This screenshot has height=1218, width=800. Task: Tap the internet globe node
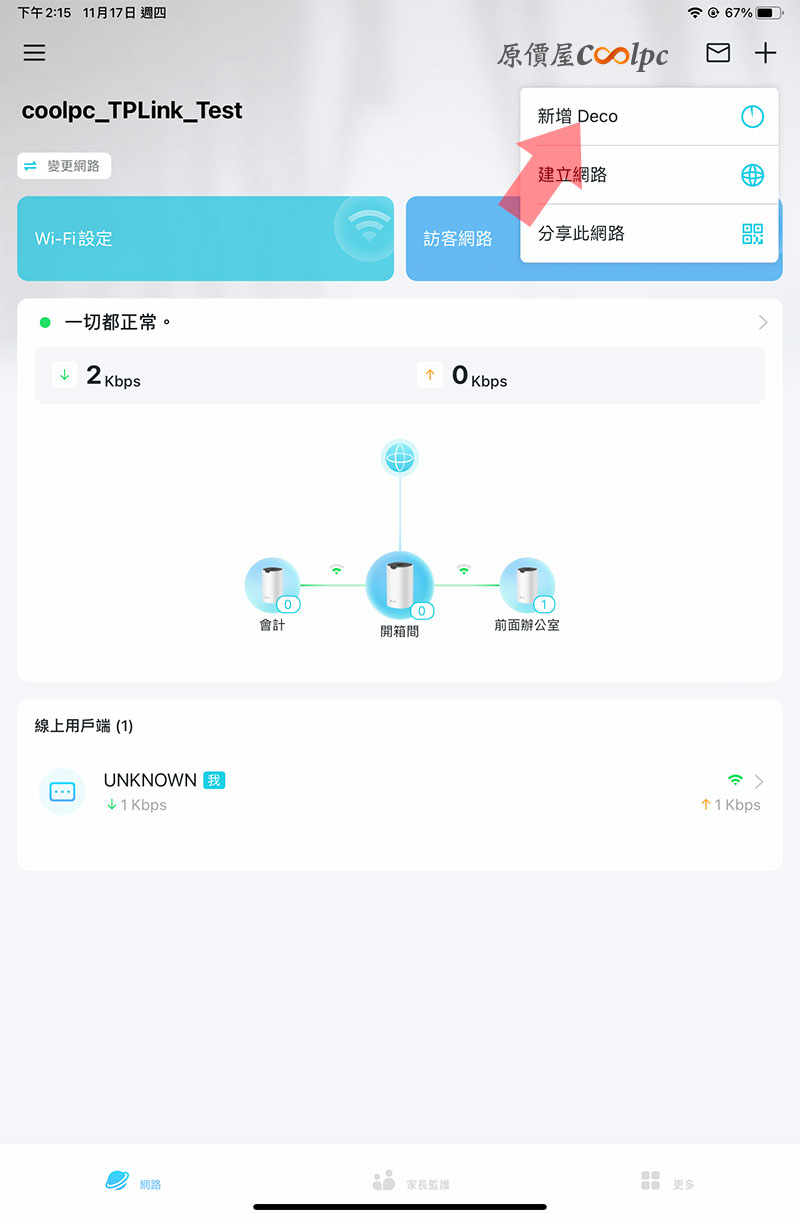coord(400,458)
